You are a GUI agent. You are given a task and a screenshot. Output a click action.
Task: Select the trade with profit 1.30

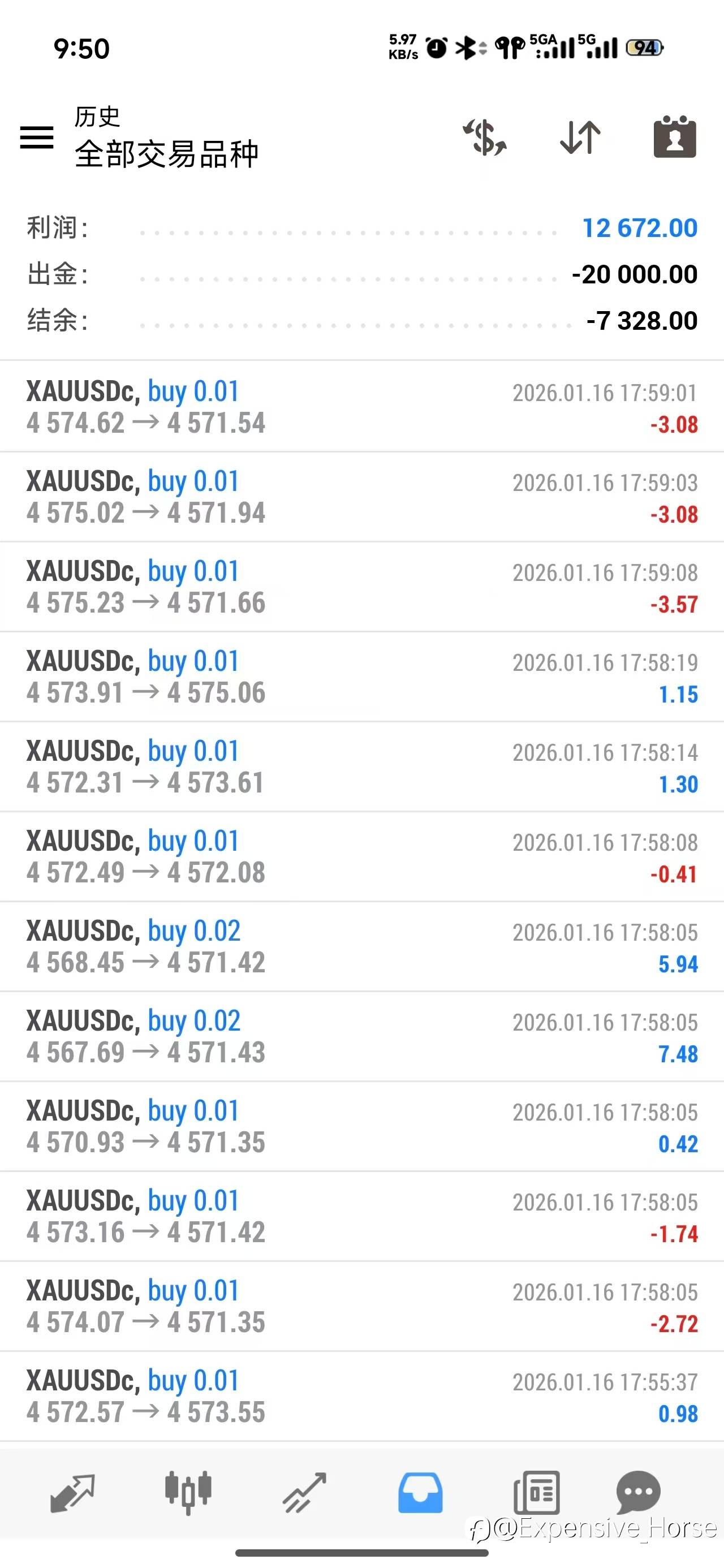361,767
